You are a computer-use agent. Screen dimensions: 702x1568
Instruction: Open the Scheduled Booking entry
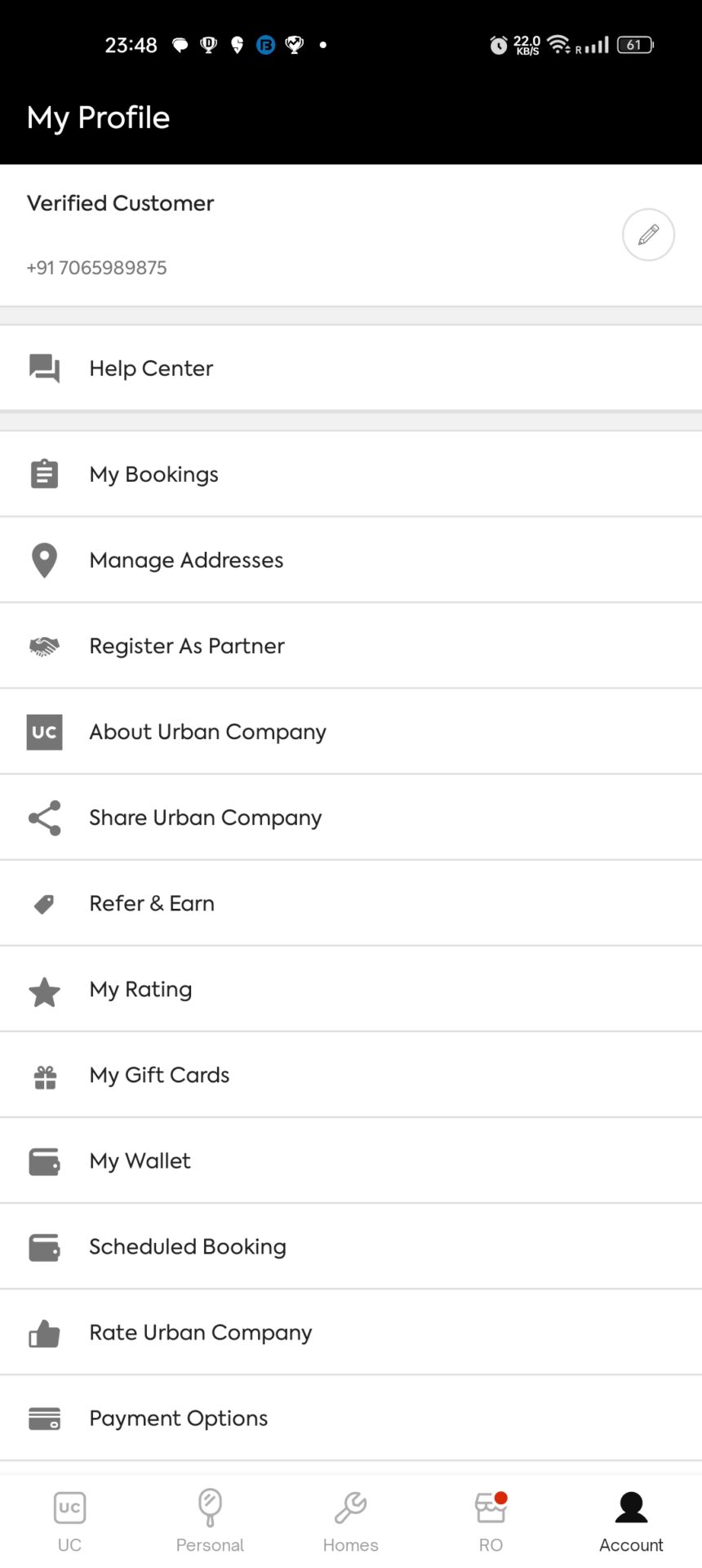187,1246
